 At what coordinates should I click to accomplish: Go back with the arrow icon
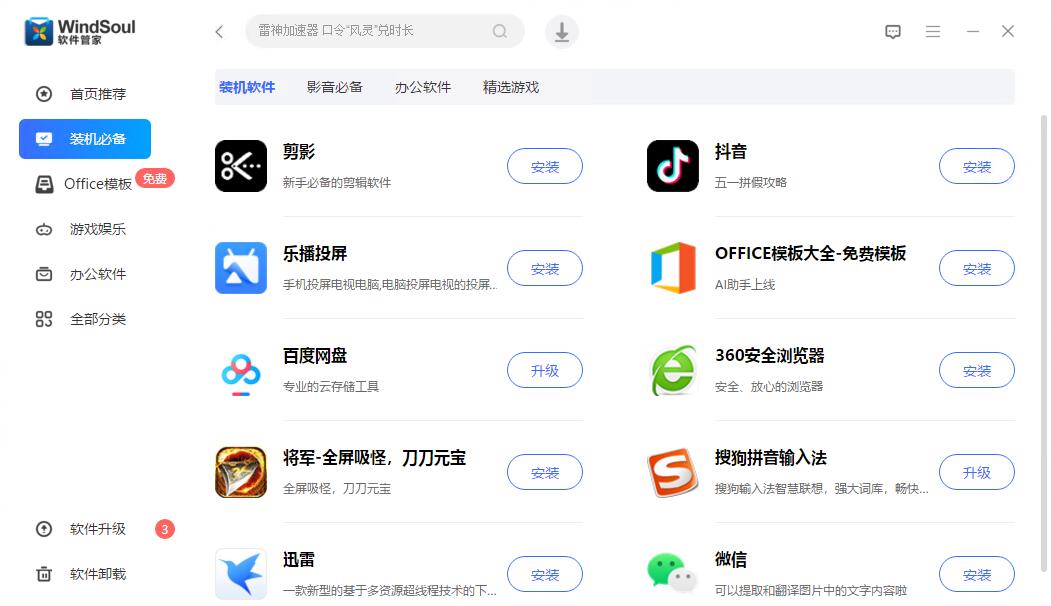click(x=219, y=32)
